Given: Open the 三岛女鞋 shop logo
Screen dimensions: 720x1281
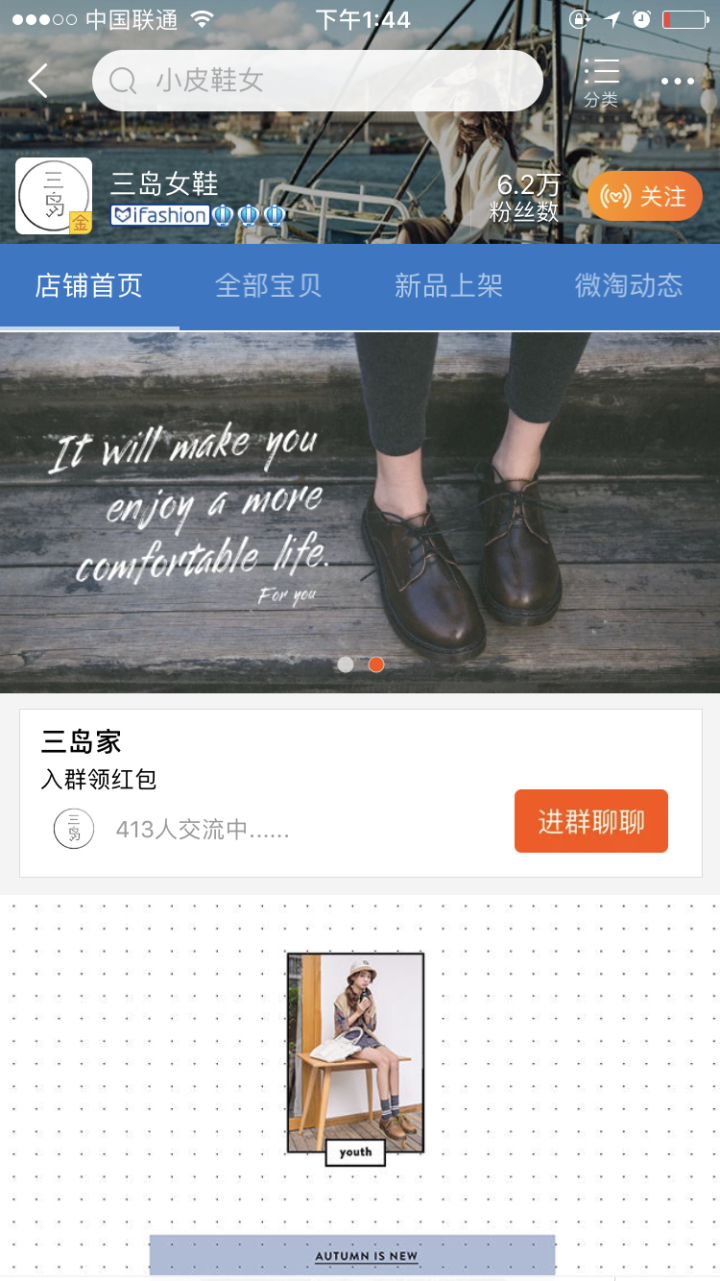Looking at the screenshot, I should [x=53, y=196].
